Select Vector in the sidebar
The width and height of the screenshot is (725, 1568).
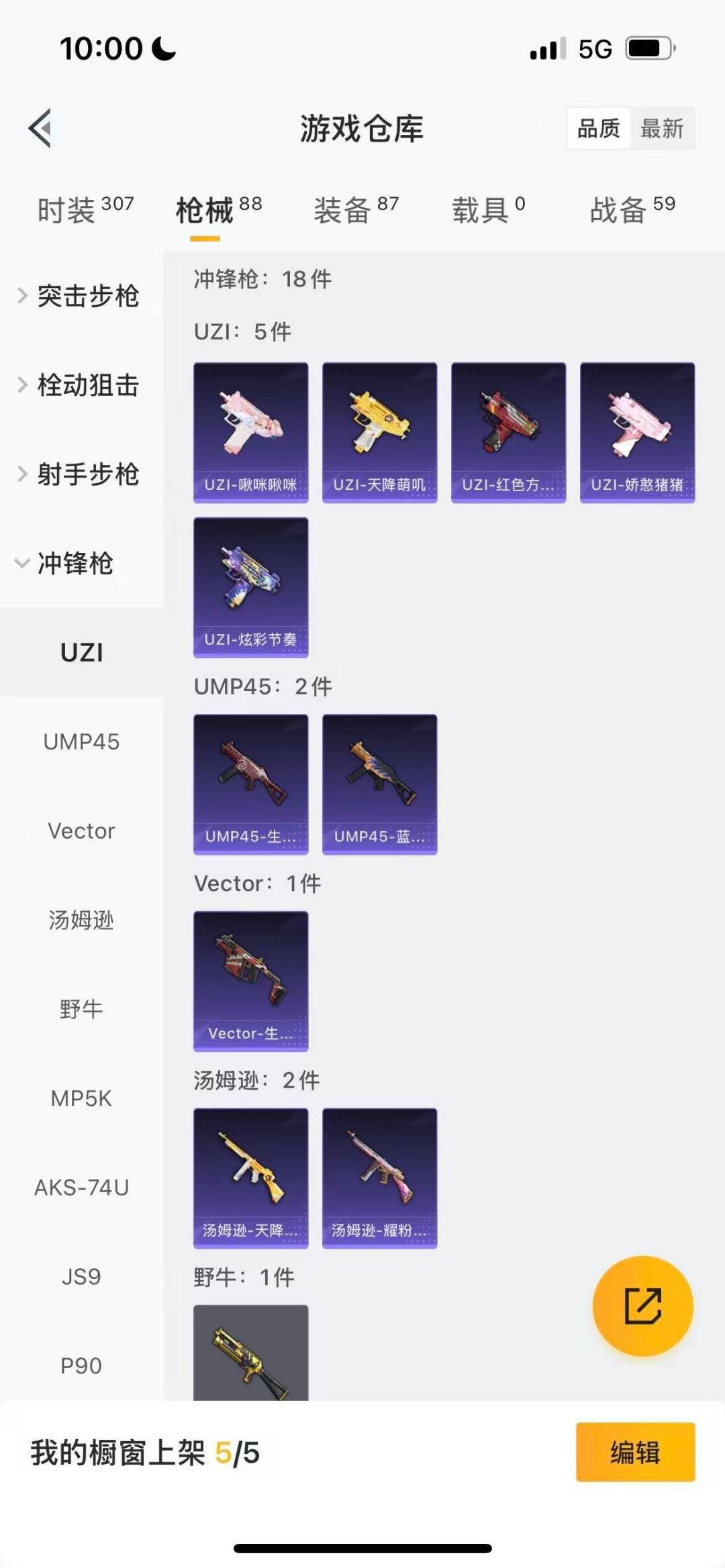click(81, 831)
